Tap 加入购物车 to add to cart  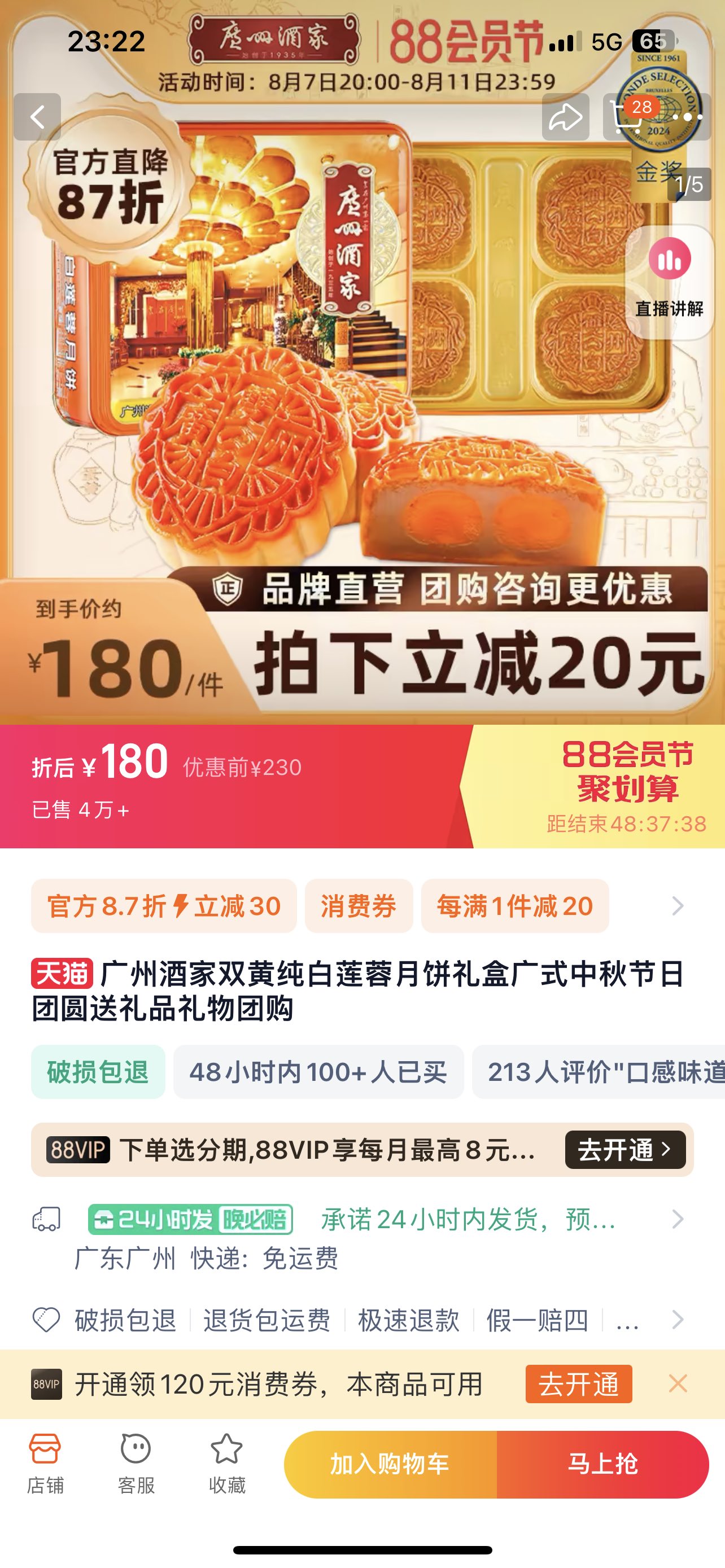(x=390, y=1464)
